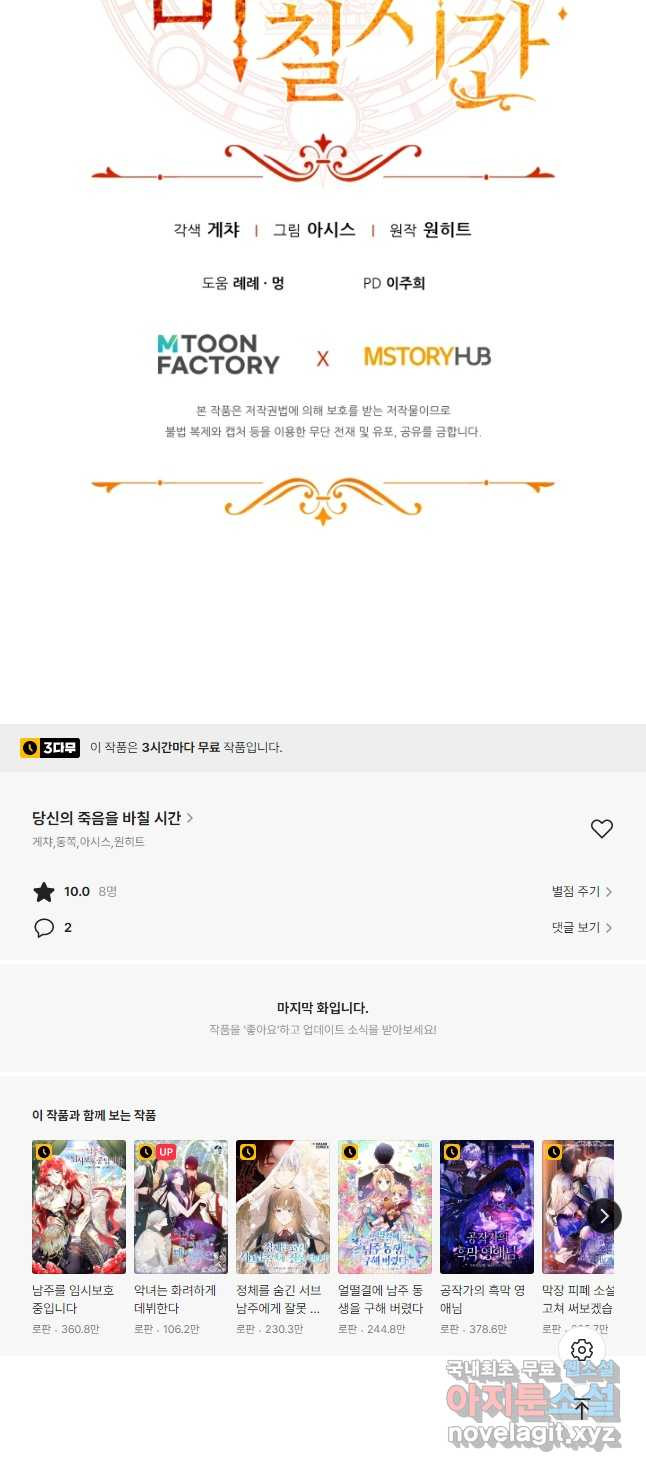
Task: Open the webtoon 남주를 임시보호 중입니다
Action: coord(79,1207)
